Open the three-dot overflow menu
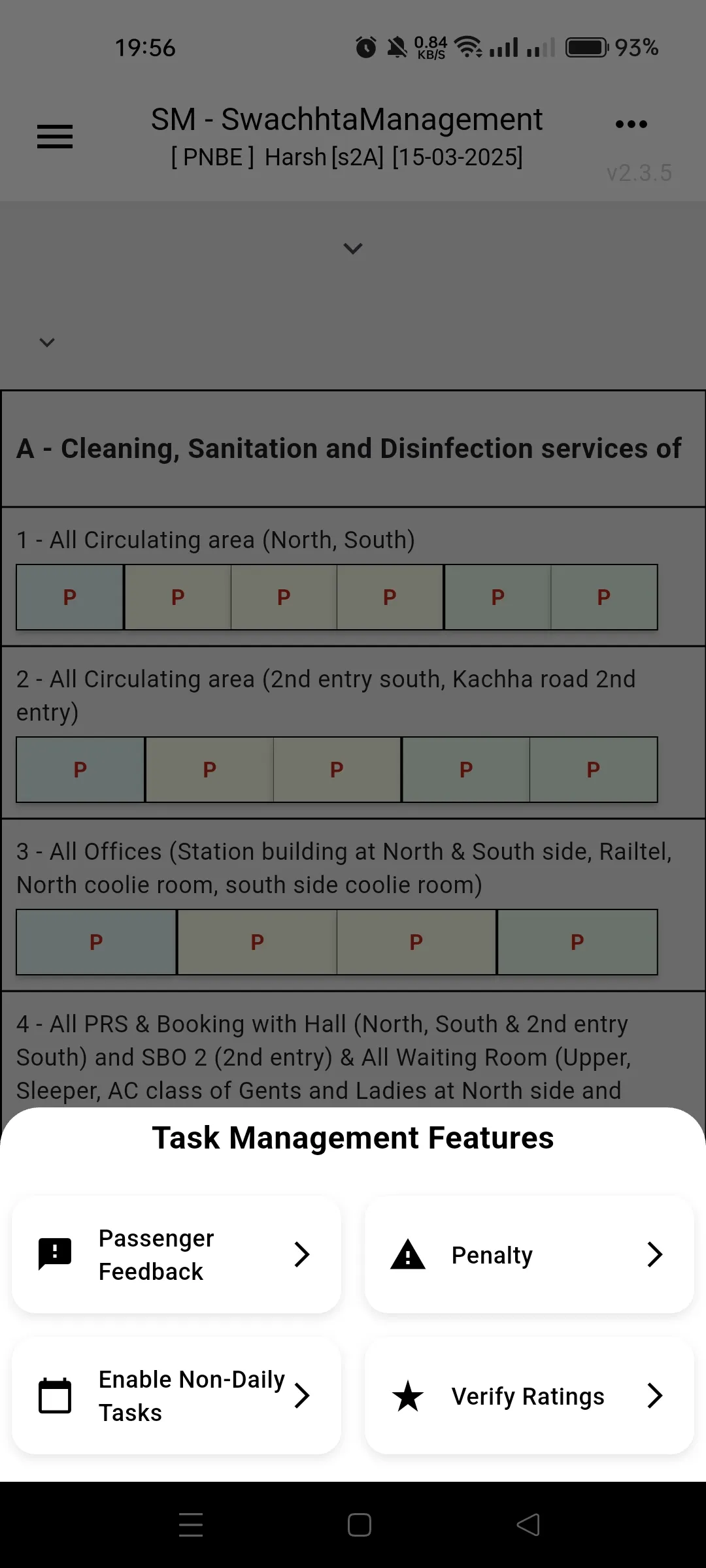The width and height of the screenshot is (706, 1568). tap(631, 124)
